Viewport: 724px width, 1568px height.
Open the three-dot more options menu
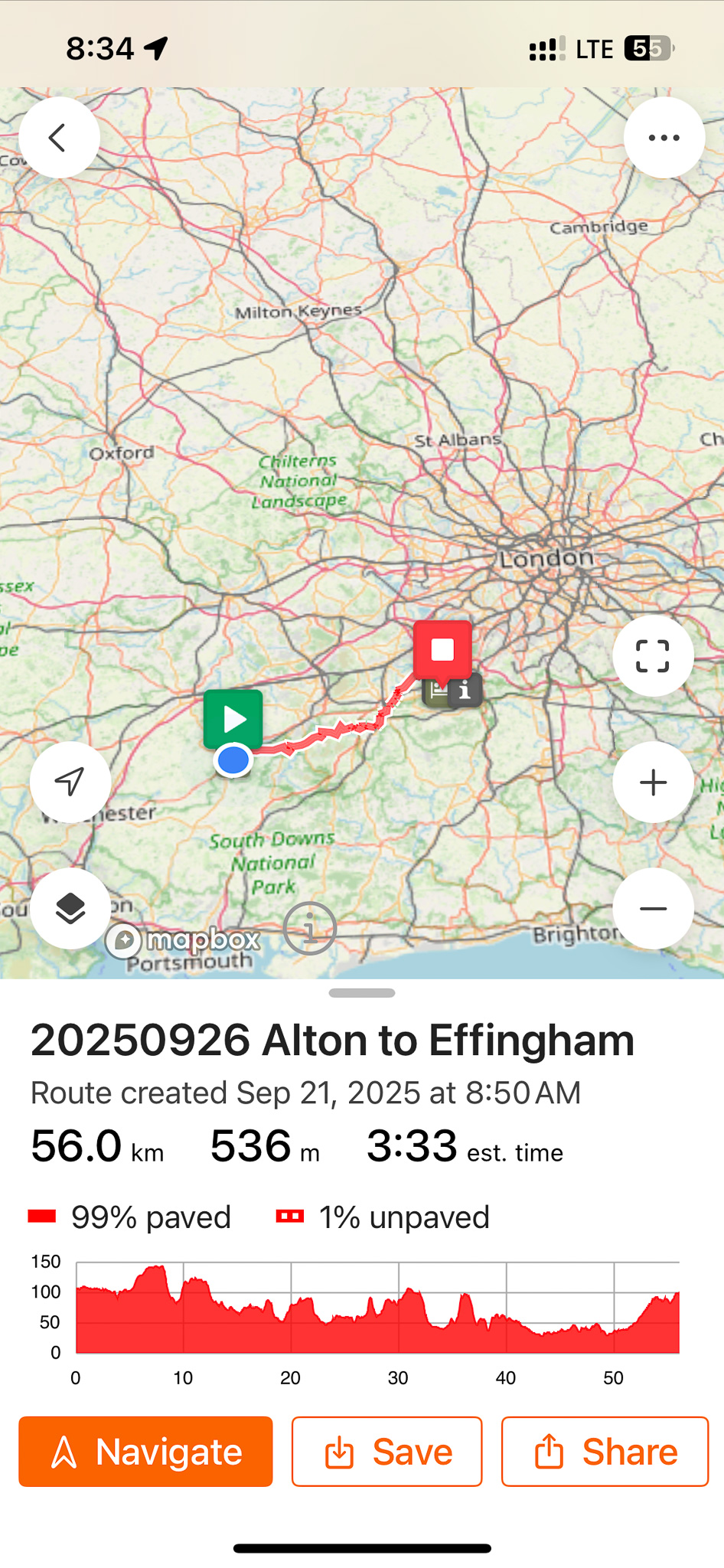(x=664, y=138)
